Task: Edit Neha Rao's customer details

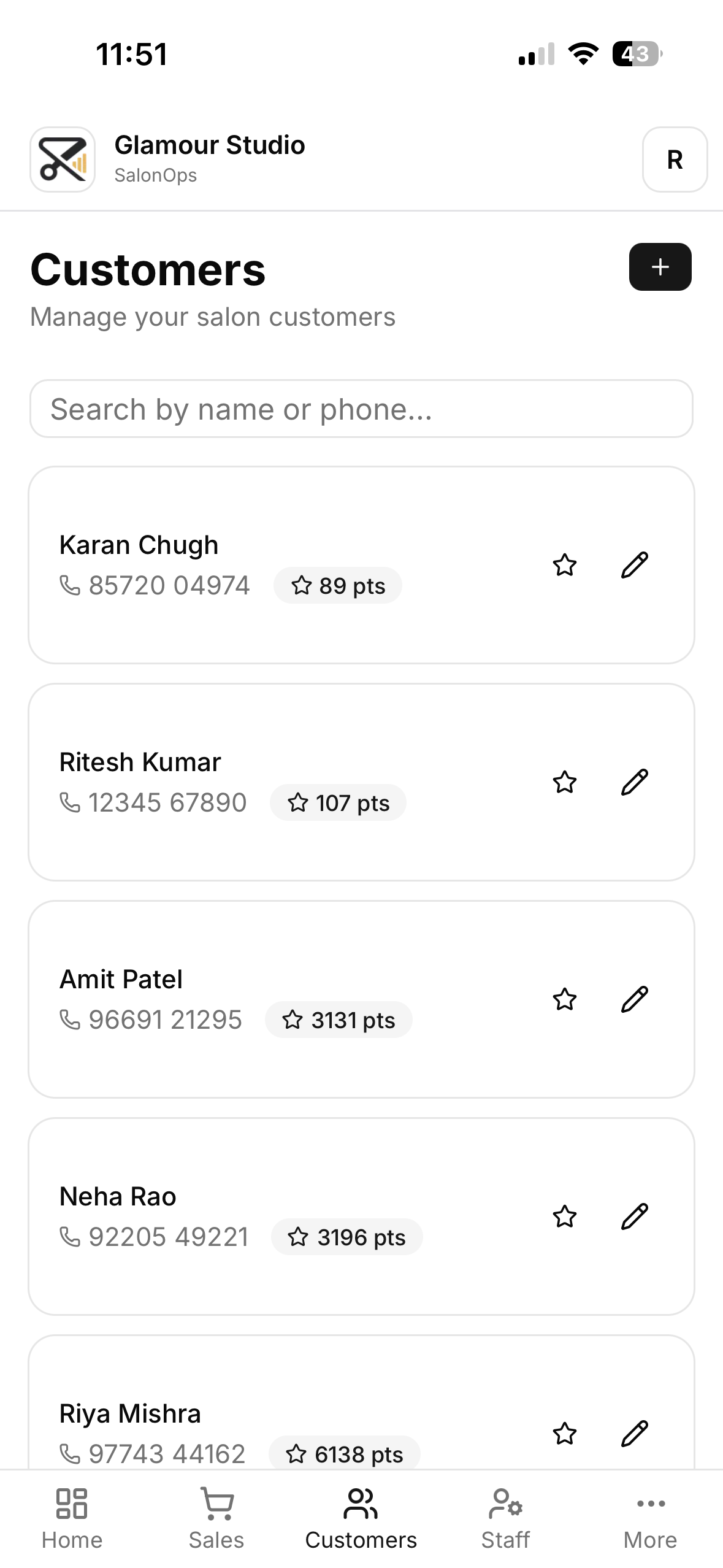Action: (634, 1216)
